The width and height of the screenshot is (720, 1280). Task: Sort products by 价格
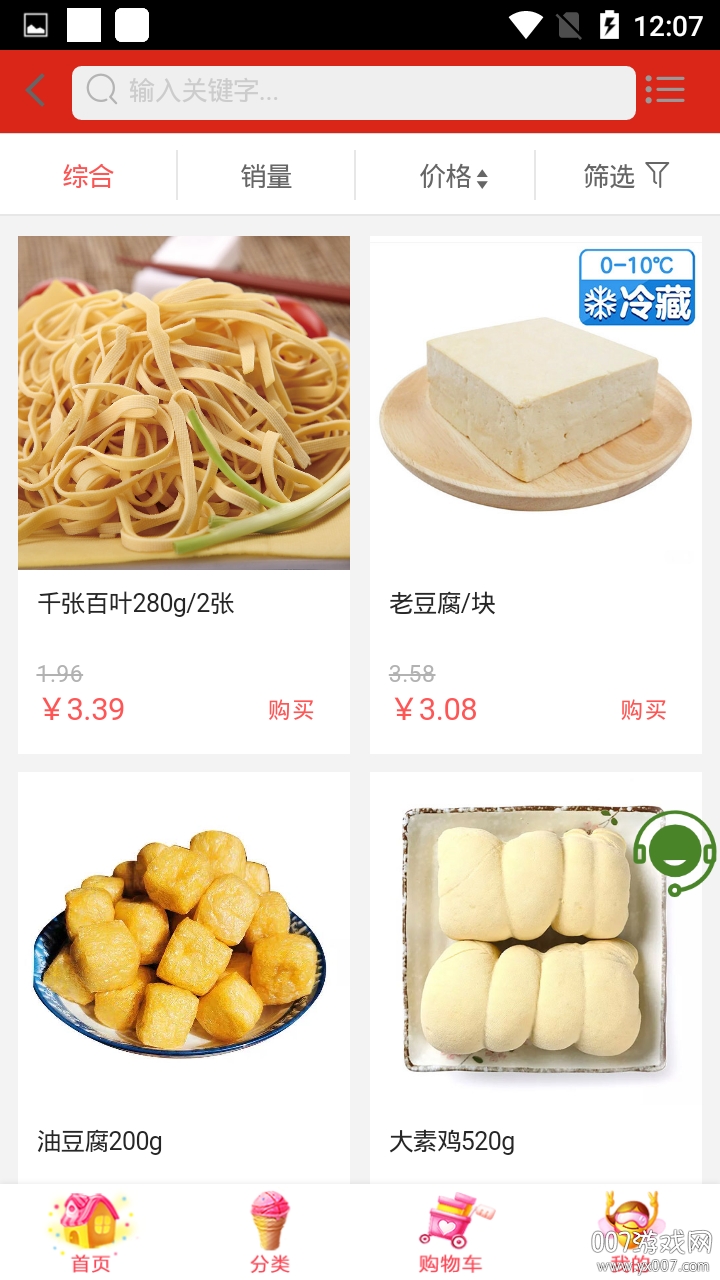pos(453,177)
